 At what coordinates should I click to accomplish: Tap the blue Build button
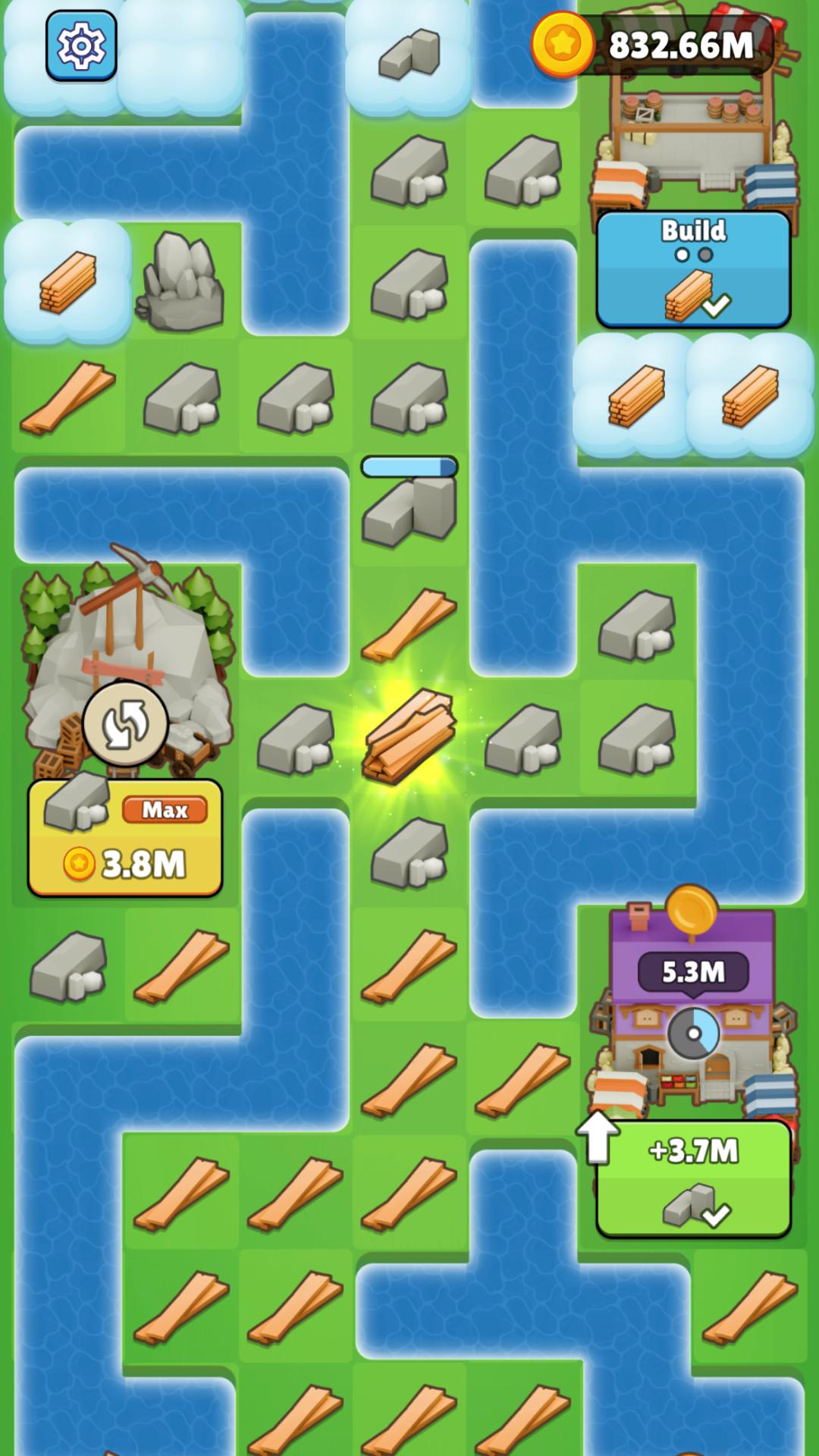click(x=693, y=270)
